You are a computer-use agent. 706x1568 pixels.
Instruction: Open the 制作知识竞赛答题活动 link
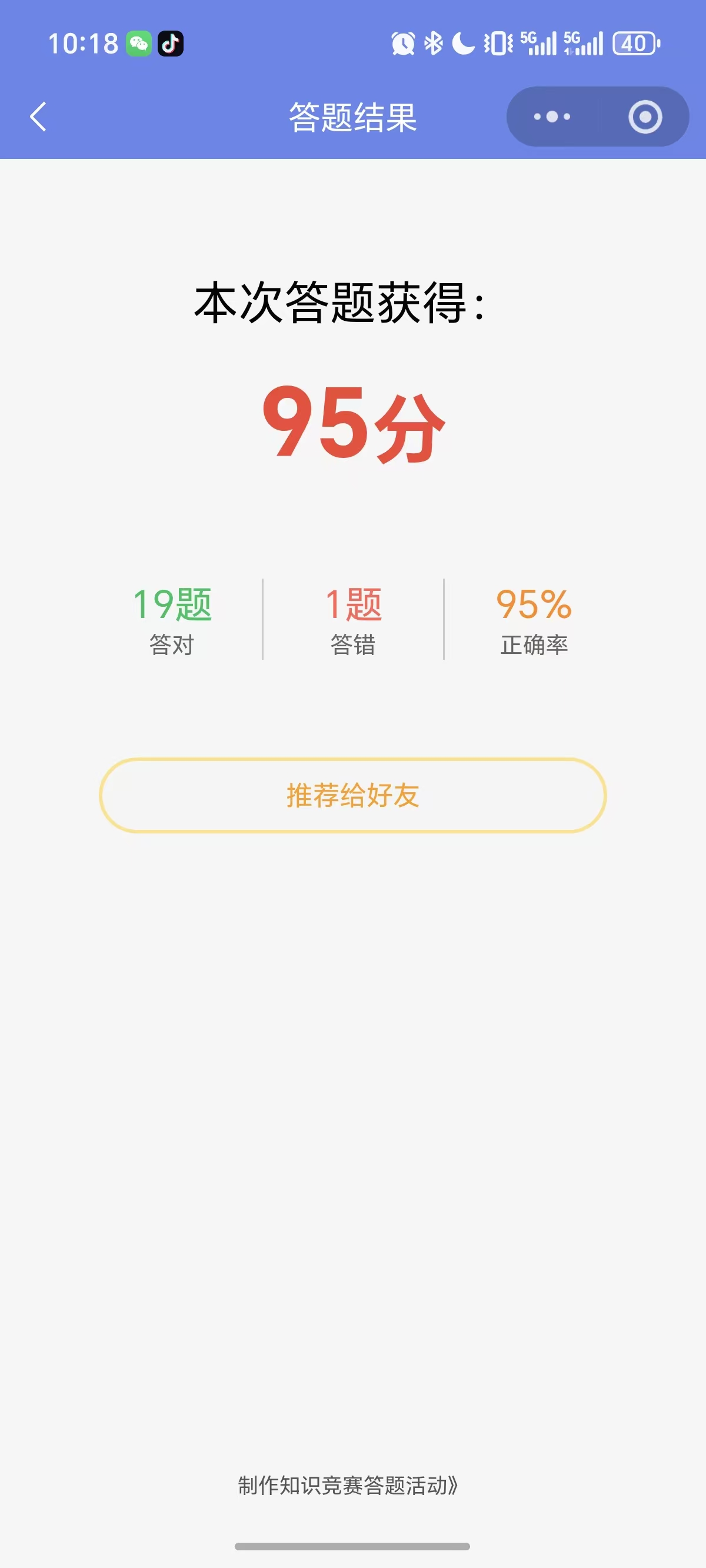click(348, 1485)
